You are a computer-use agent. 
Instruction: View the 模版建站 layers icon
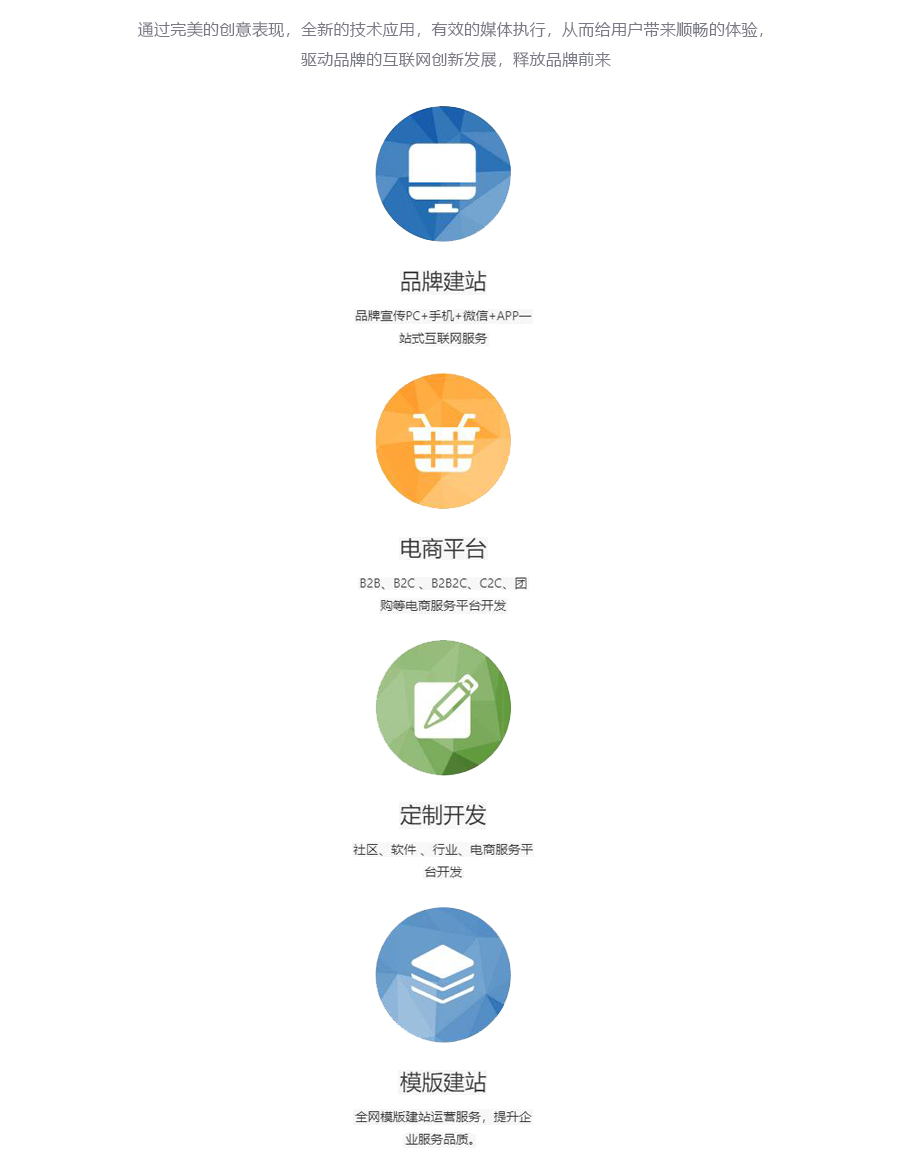click(x=443, y=975)
